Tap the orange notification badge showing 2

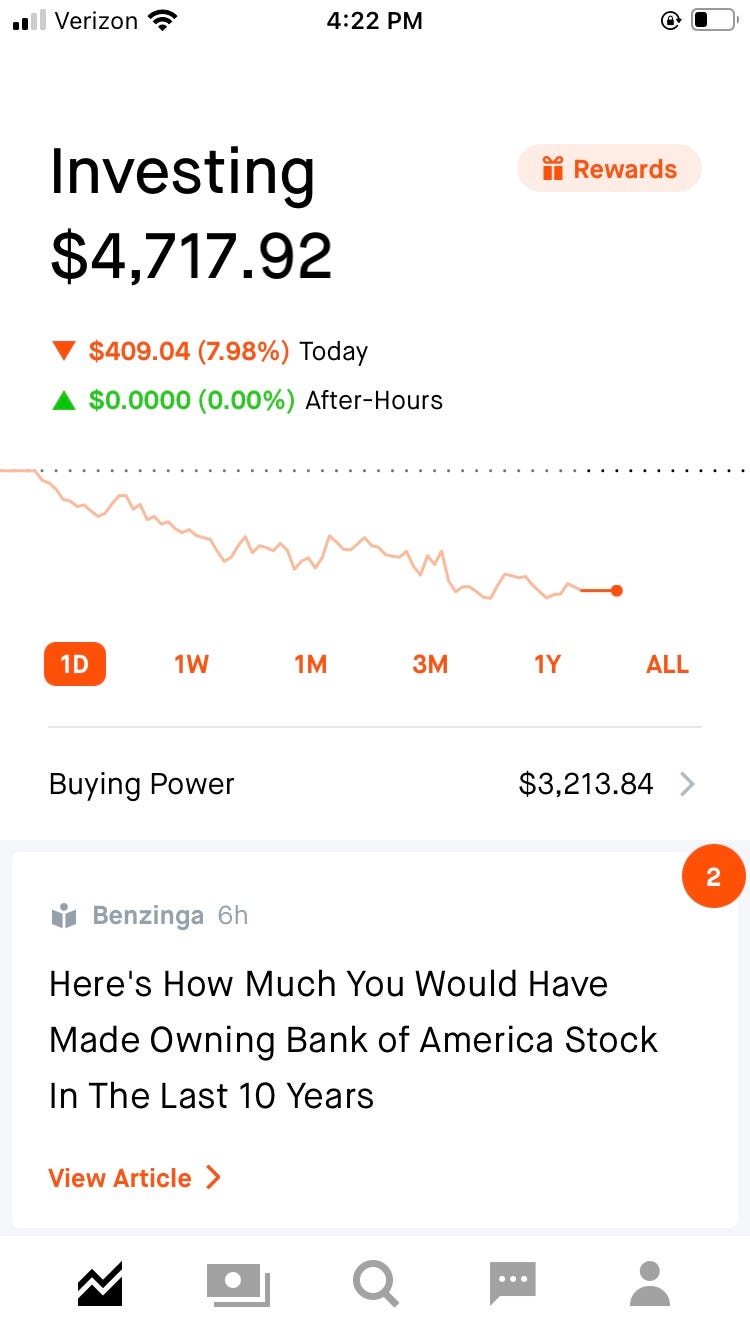[713, 876]
